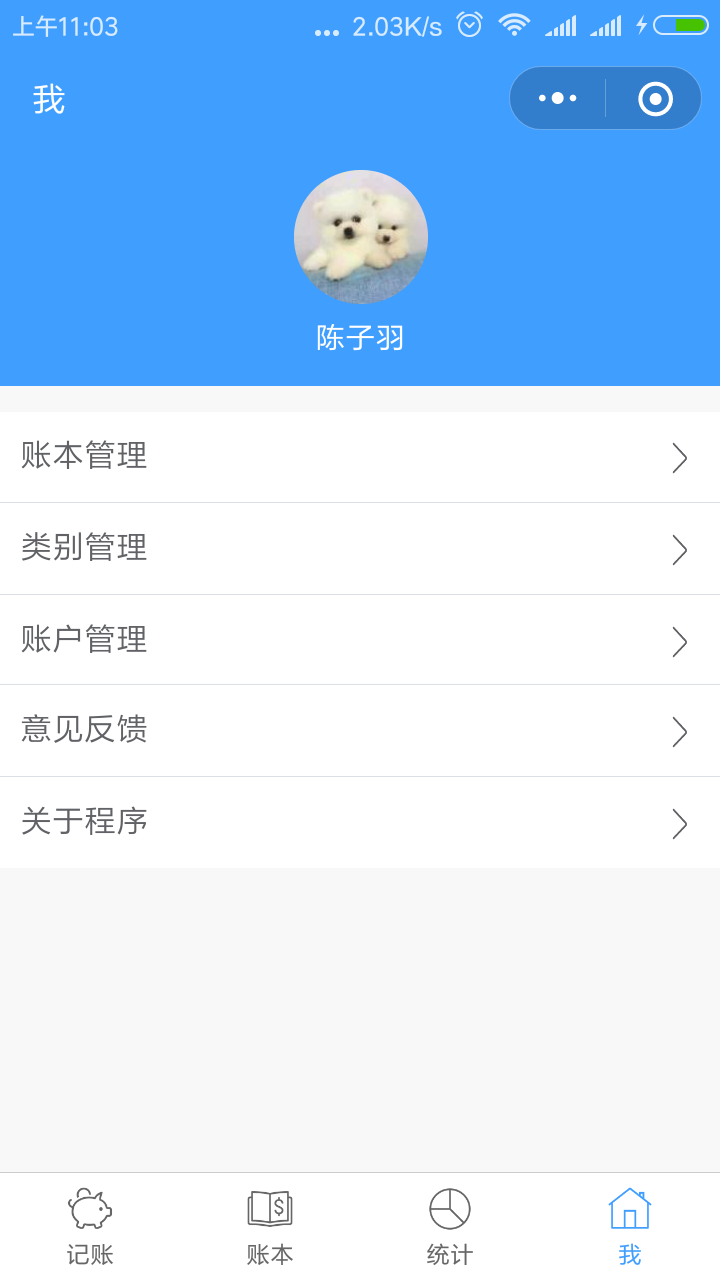
Task: Close the mini program via the circle icon
Action: pos(655,98)
